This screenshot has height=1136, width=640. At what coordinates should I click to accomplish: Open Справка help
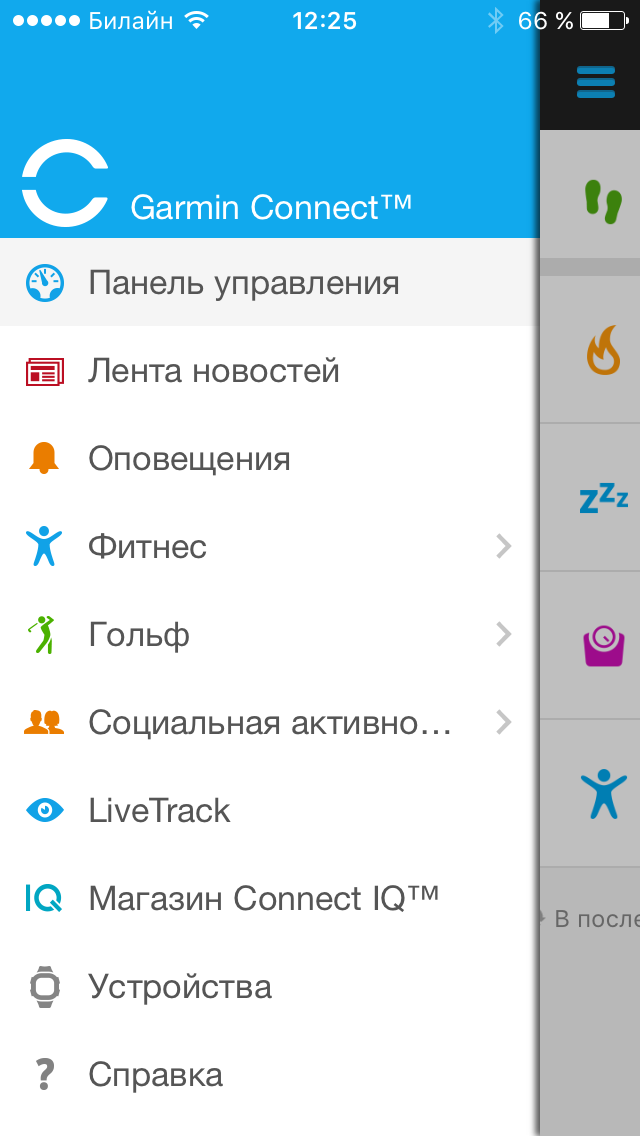coord(270,1075)
